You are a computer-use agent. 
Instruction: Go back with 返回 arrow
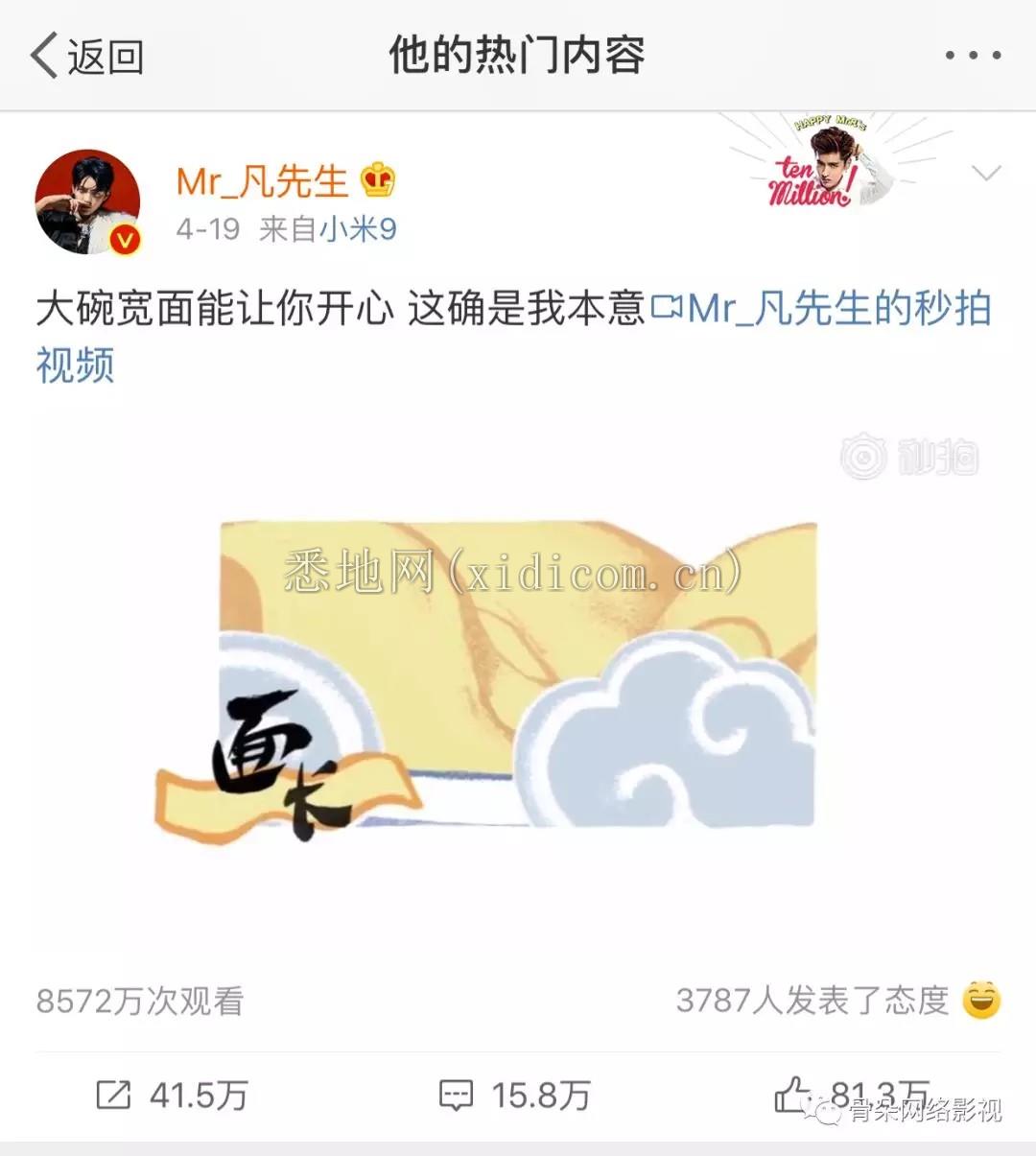click(86, 56)
